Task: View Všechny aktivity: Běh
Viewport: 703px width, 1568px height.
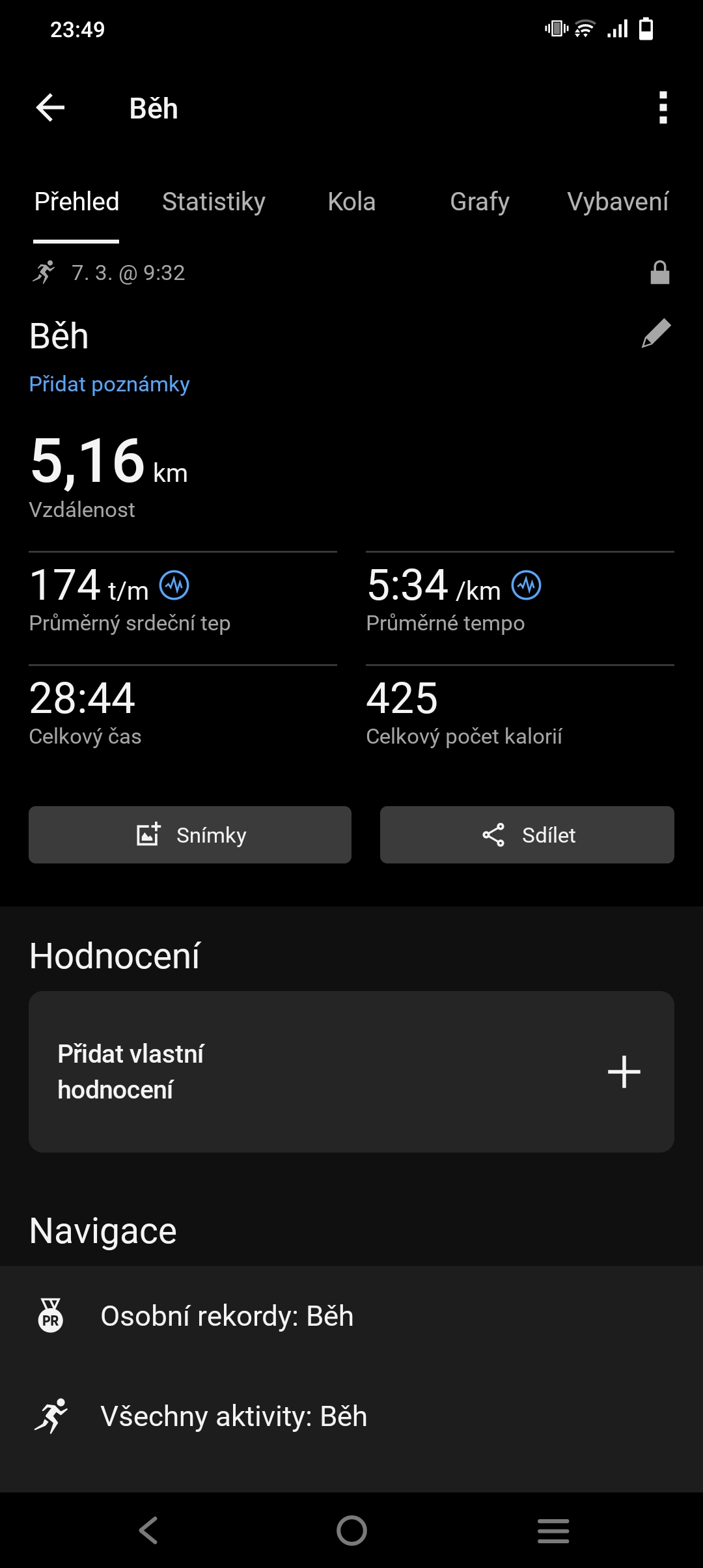Action: 233,1416
